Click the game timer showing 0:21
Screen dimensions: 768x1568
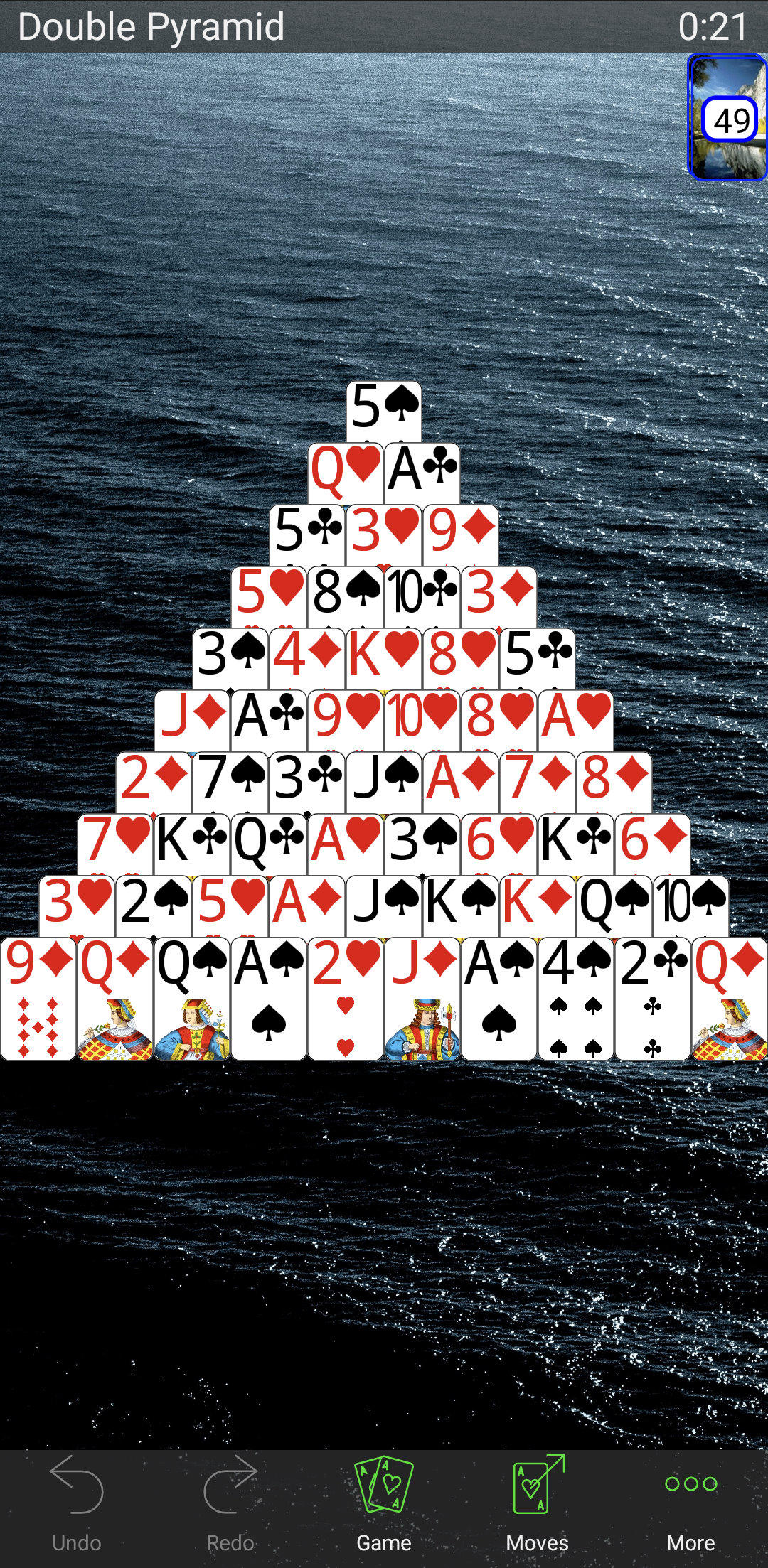711,27
